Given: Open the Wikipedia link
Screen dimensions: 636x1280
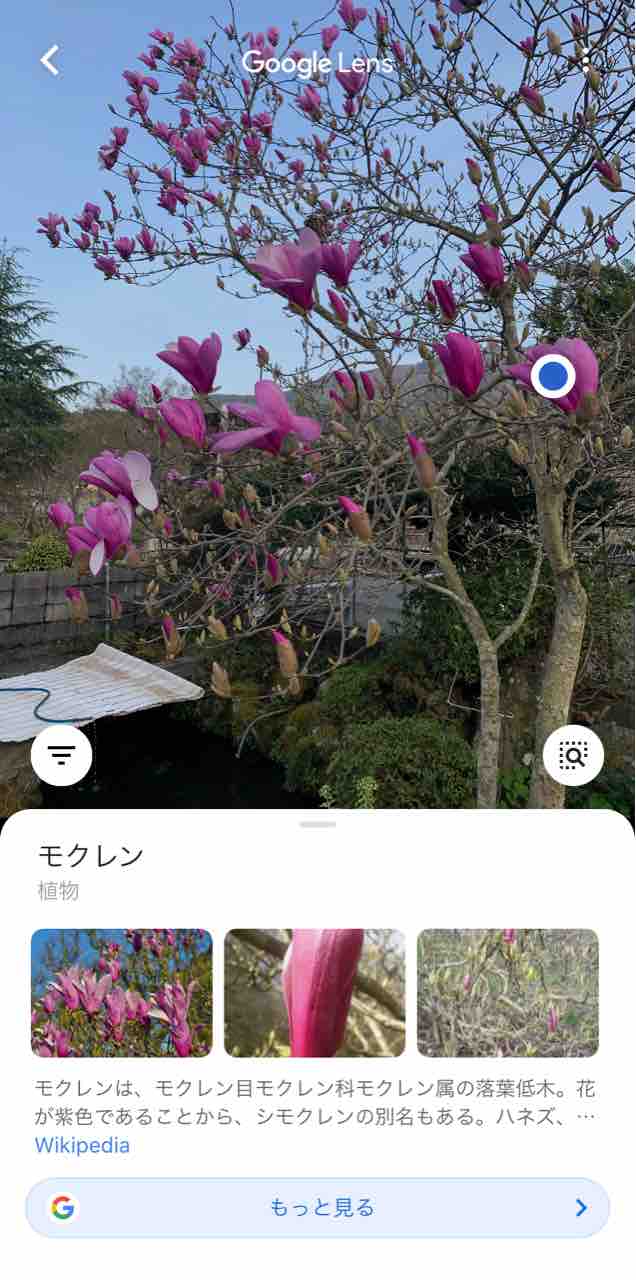Looking at the screenshot, I should point(82,1146).
